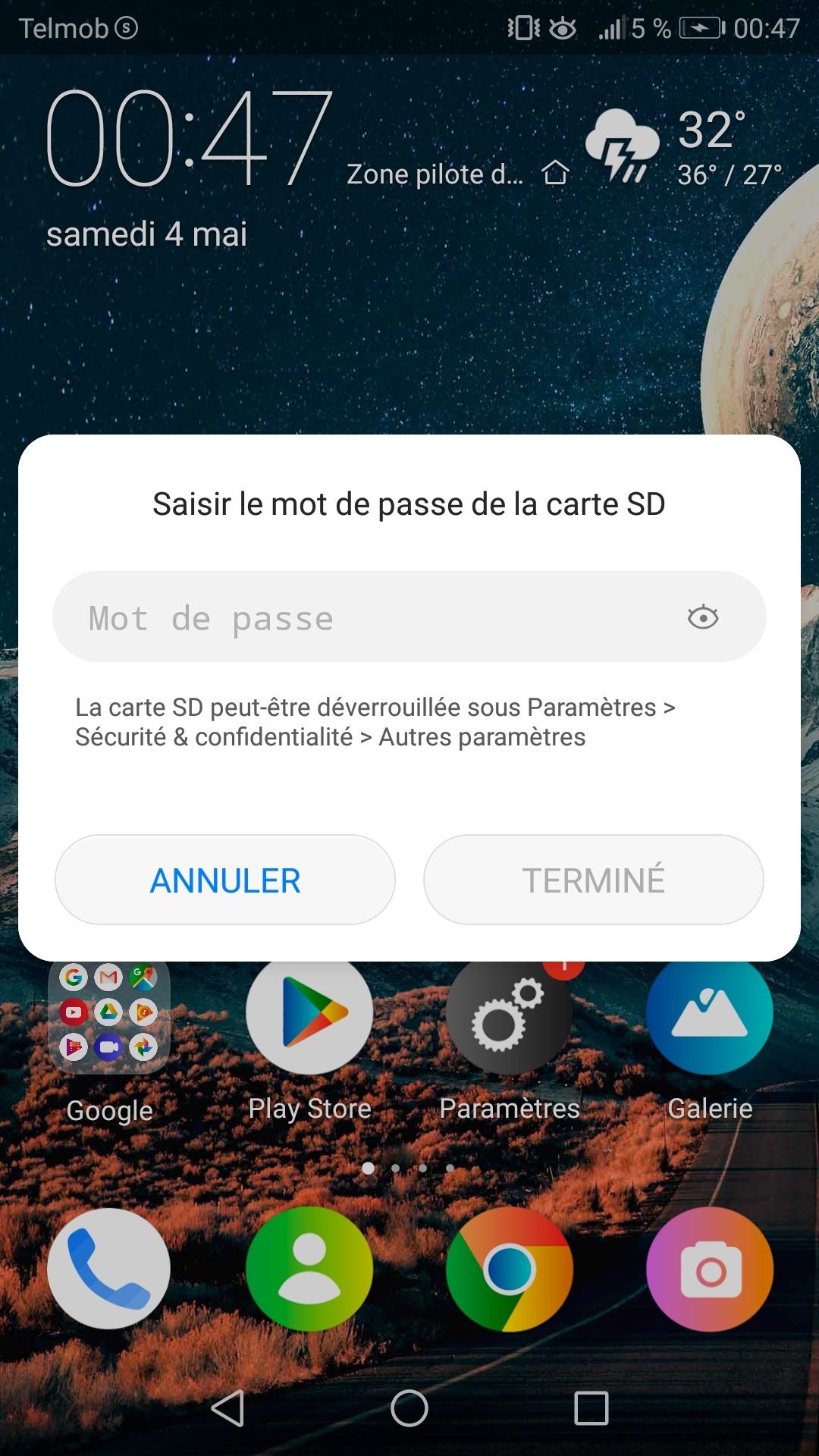Open the Galerie app
Image resolution: width=819 pixels, height=1456 pixels.
point(710,1018)
